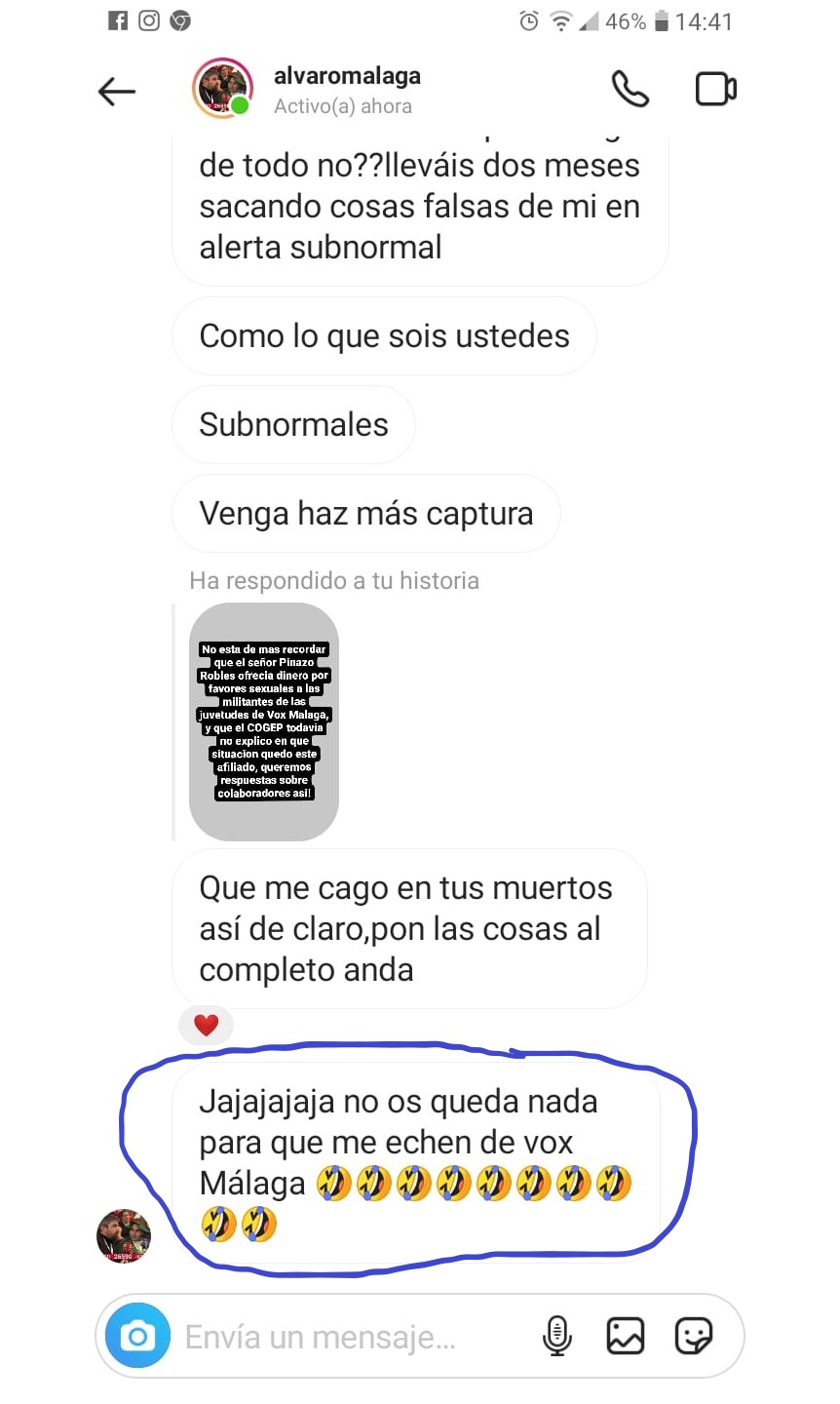
Task: Open alvaromalaga's profile from the header
Action: tap(346, 77)
